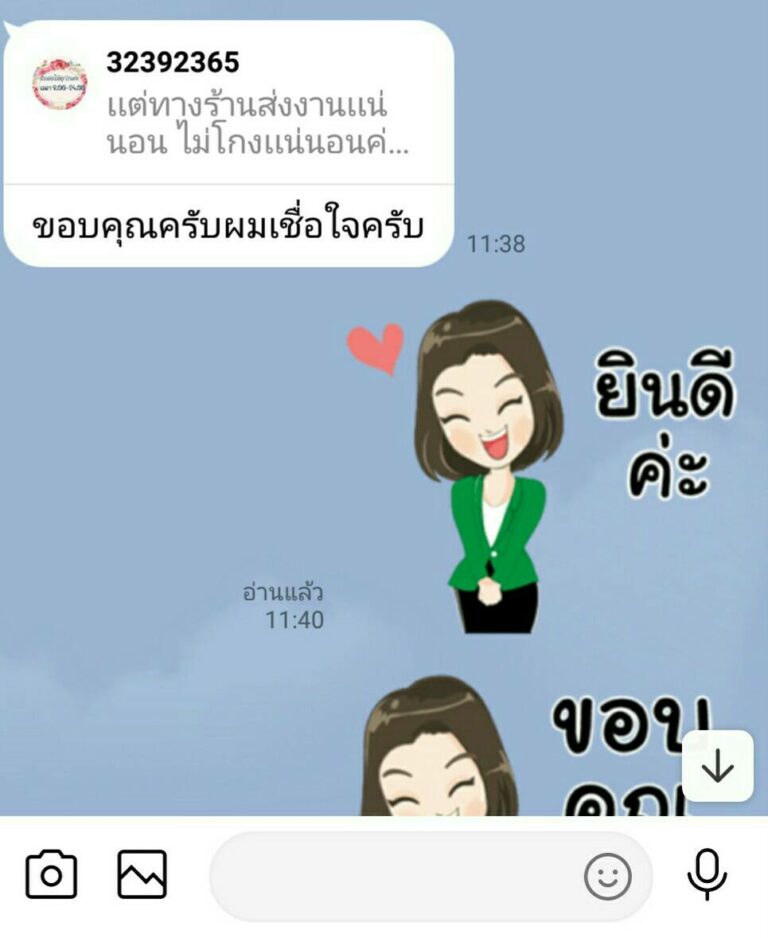Open the photo gallery picker
Image resolution: width=768 pixels, height=938 pixels.
coord(142,875)
